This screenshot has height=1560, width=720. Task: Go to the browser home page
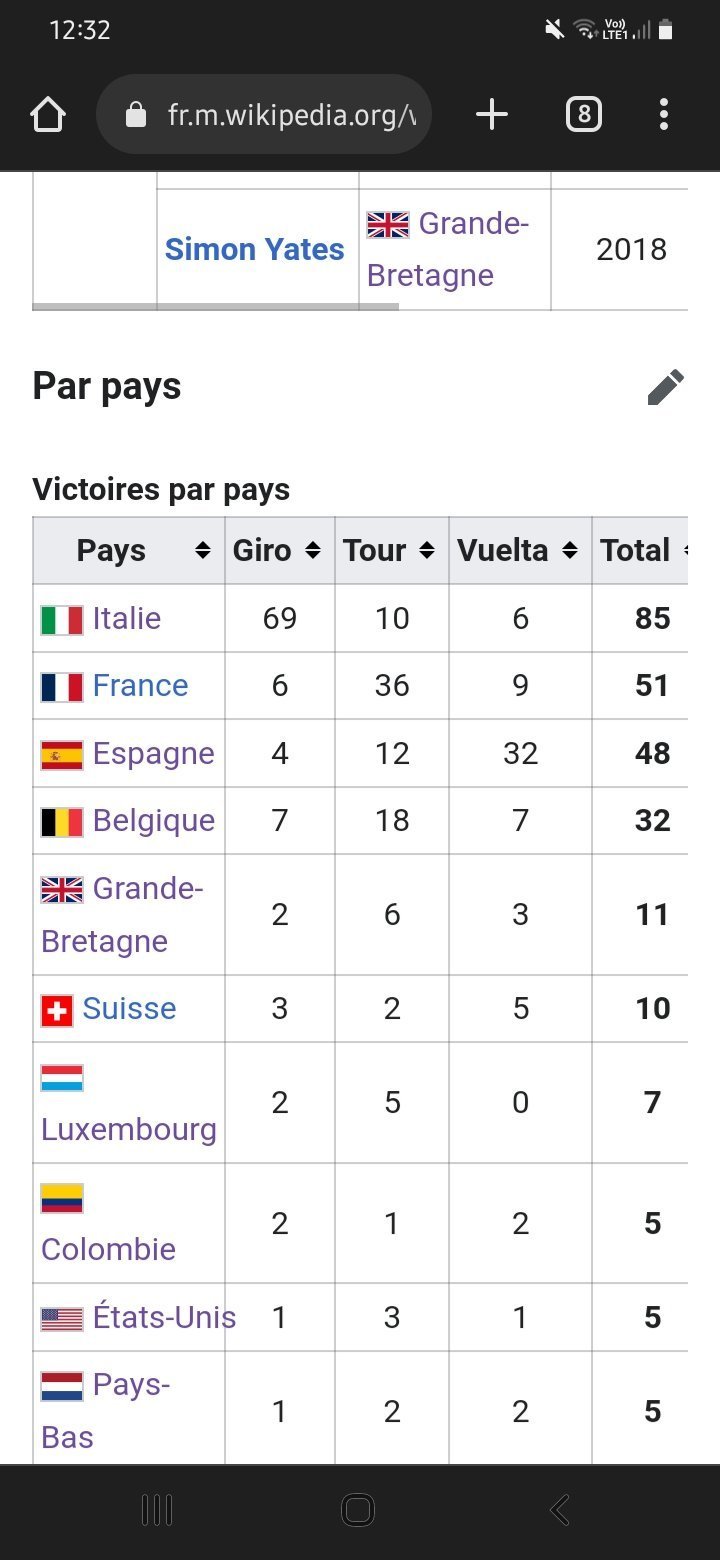point(48,116)
